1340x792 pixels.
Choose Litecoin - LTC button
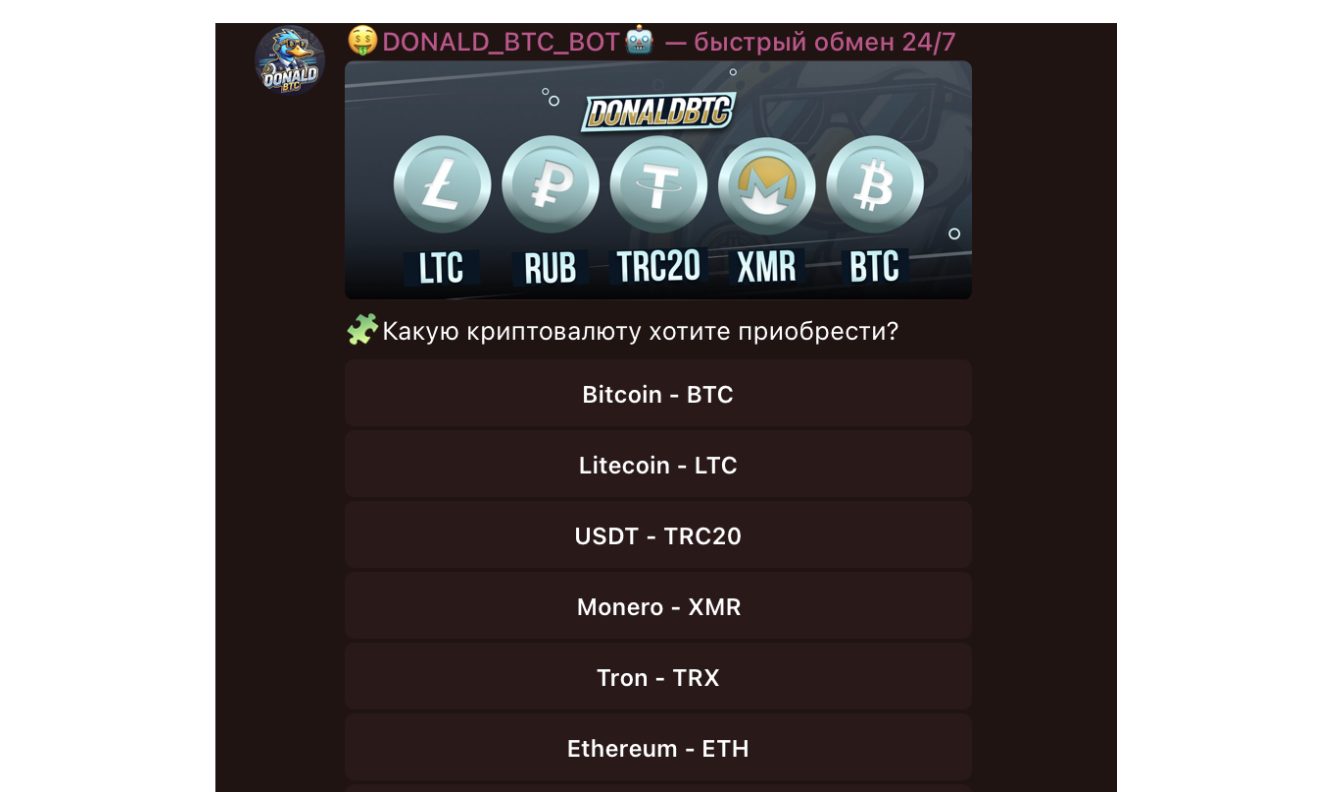[x=658, y=465]
